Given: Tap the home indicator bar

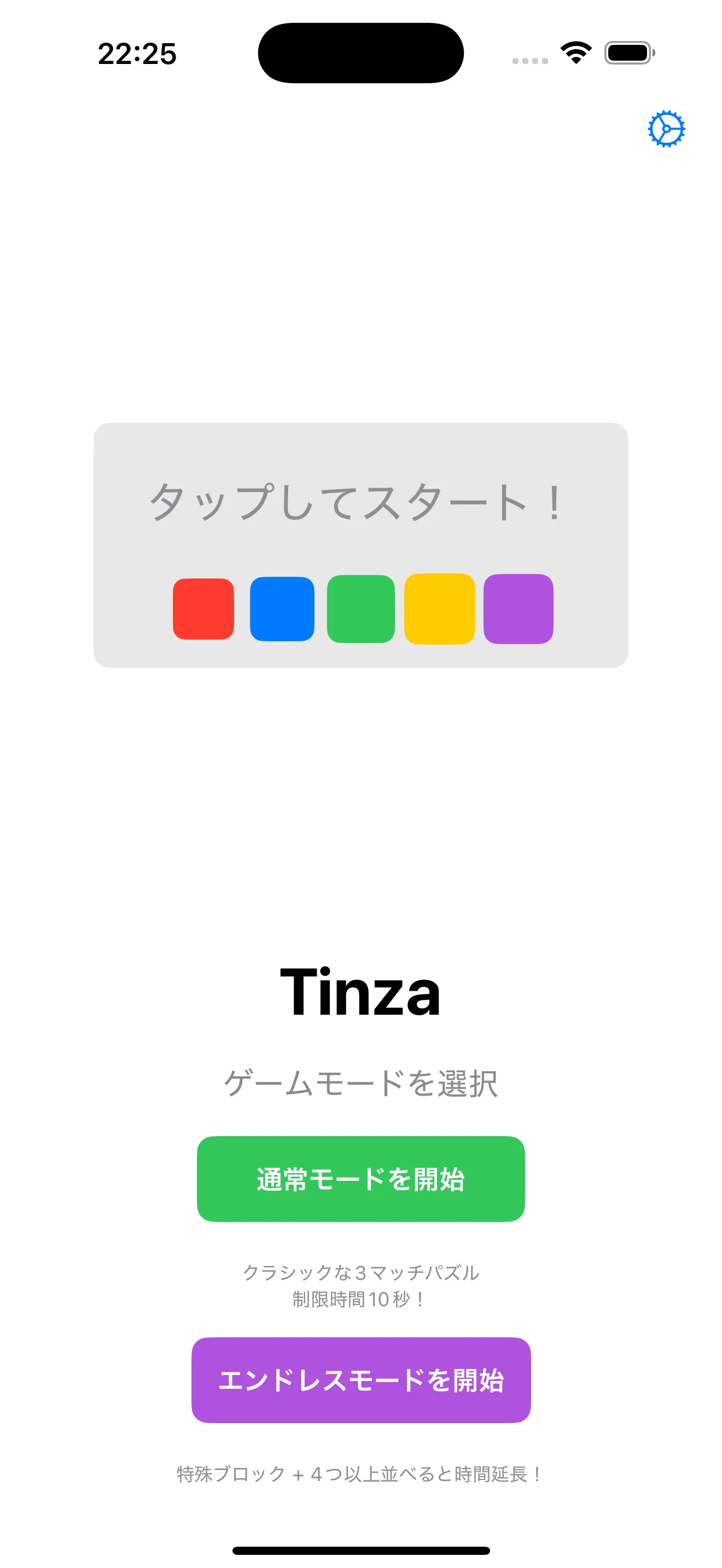Looking at the screenshot, I should click(361, 1551).
